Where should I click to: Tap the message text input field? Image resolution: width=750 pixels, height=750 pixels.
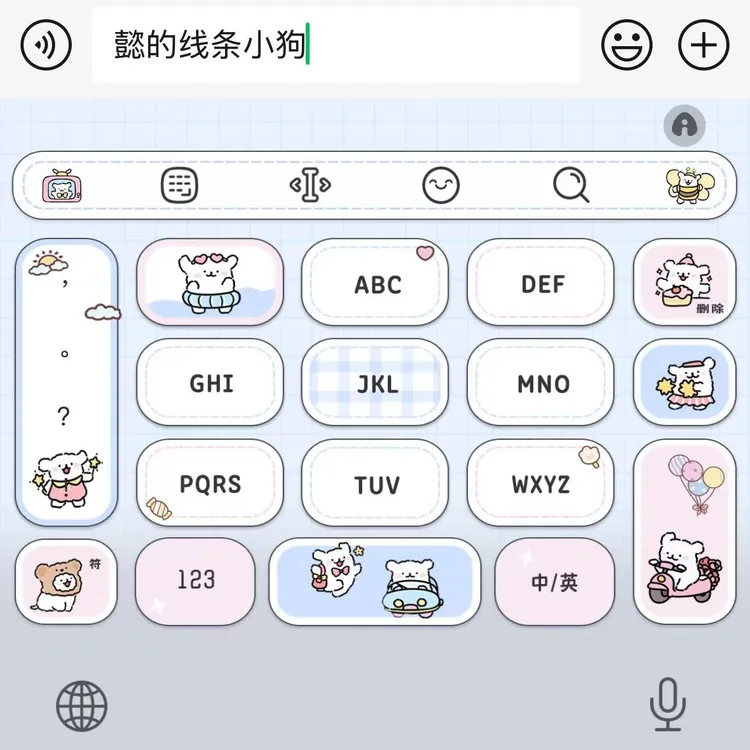[x=336, y=45]
